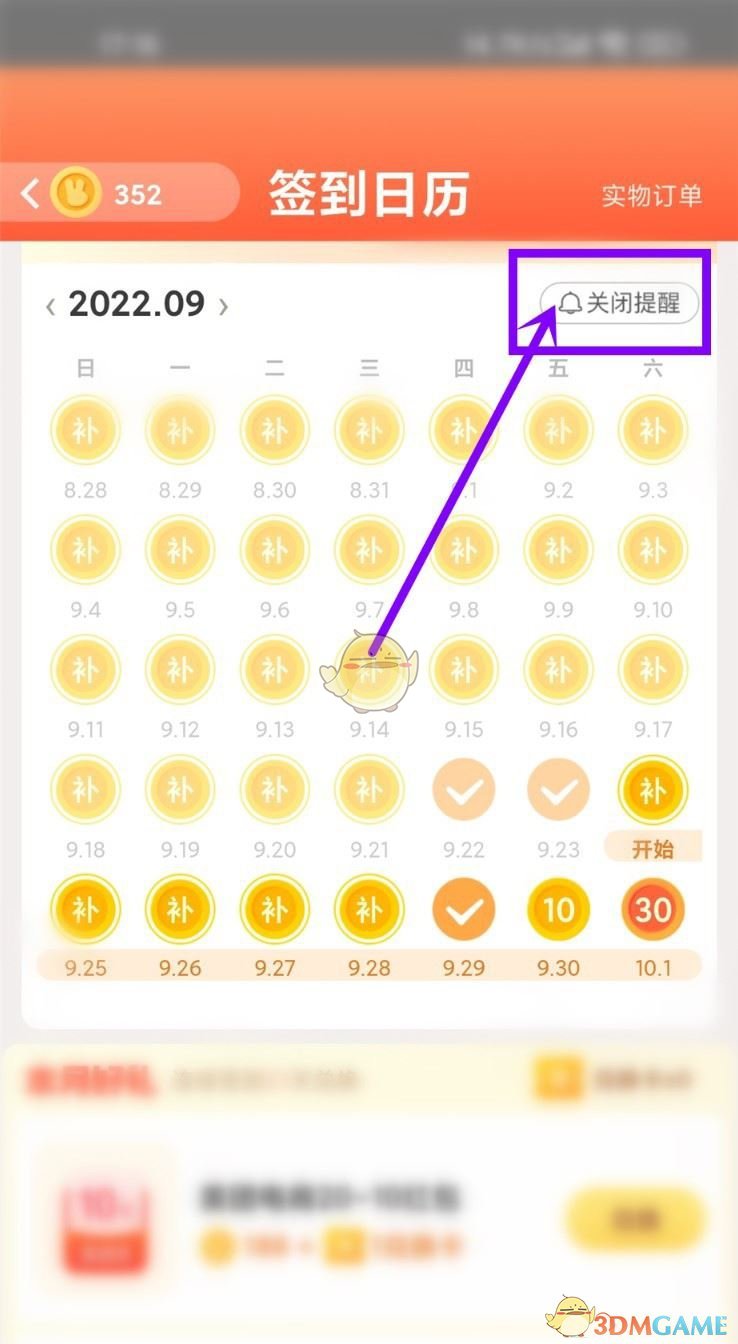Make up sign-in for 9.13
The image size is (738, 1344).
(x=274, y=670)
